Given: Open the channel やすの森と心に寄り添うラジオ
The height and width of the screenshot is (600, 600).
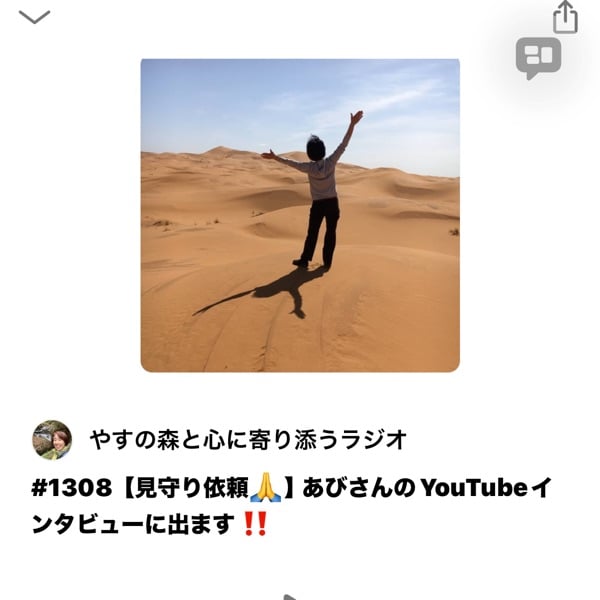Looking at the screenshot, I should click(249, 440).
